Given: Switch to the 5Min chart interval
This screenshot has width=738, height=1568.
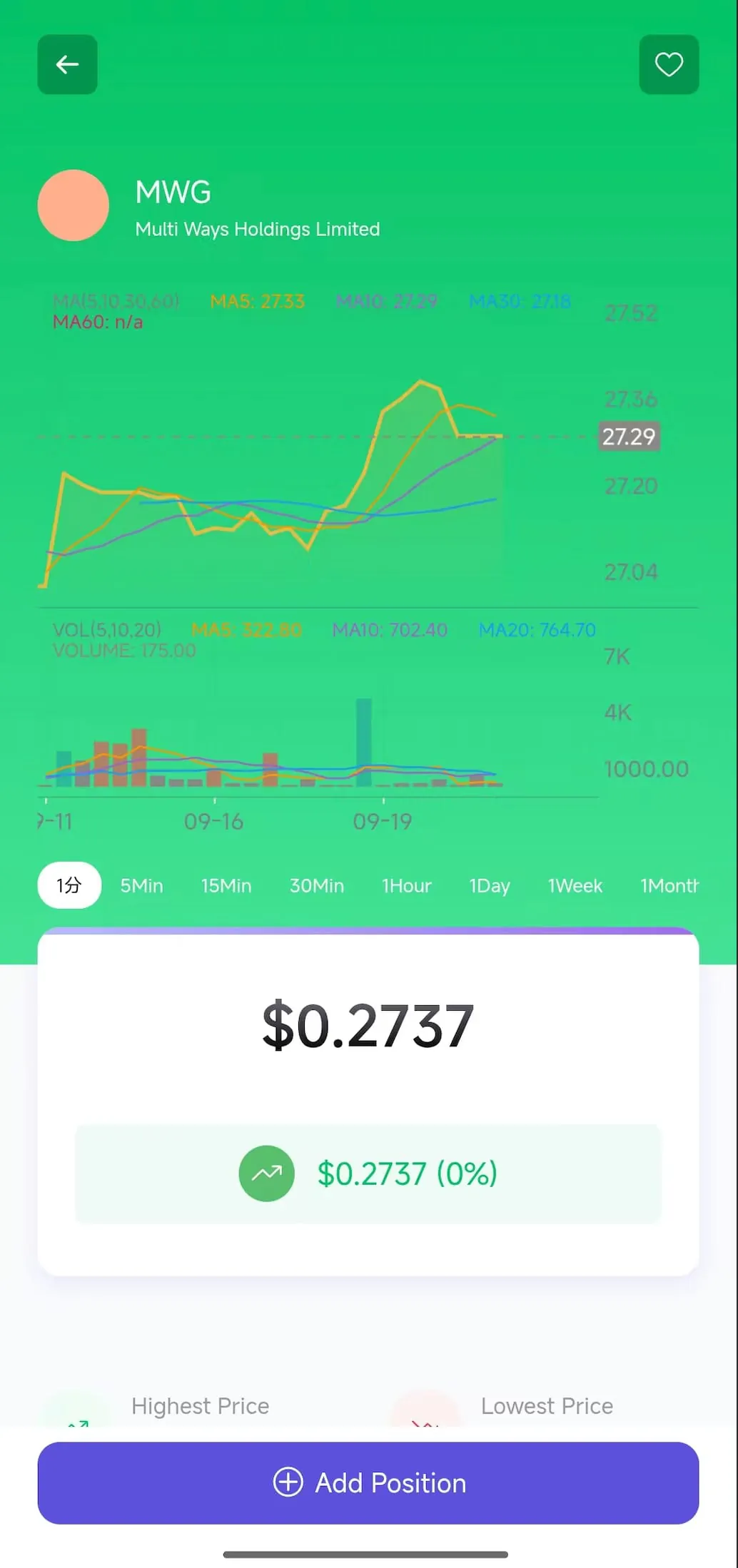Looking at the screenshot, I should point(141,885).
